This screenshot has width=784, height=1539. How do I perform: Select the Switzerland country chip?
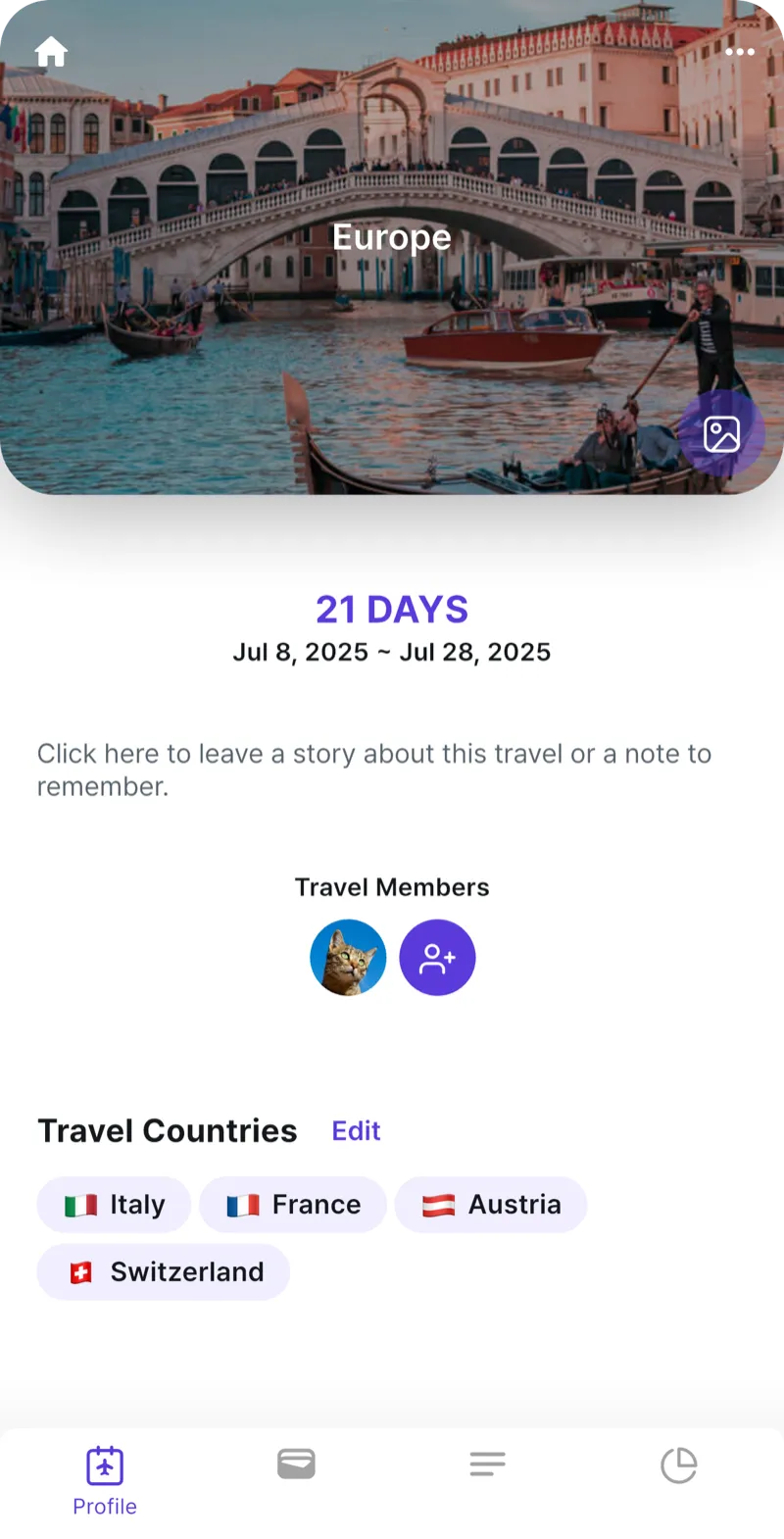[x=164, y=1272]
